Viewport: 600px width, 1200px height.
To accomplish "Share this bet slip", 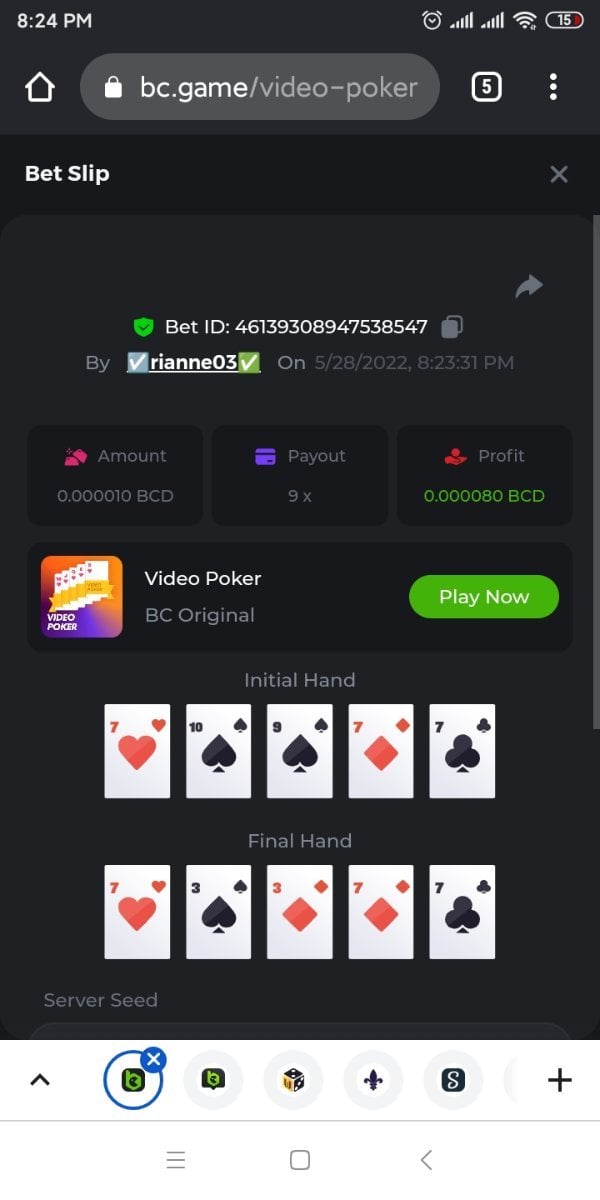I will point(528,287).
